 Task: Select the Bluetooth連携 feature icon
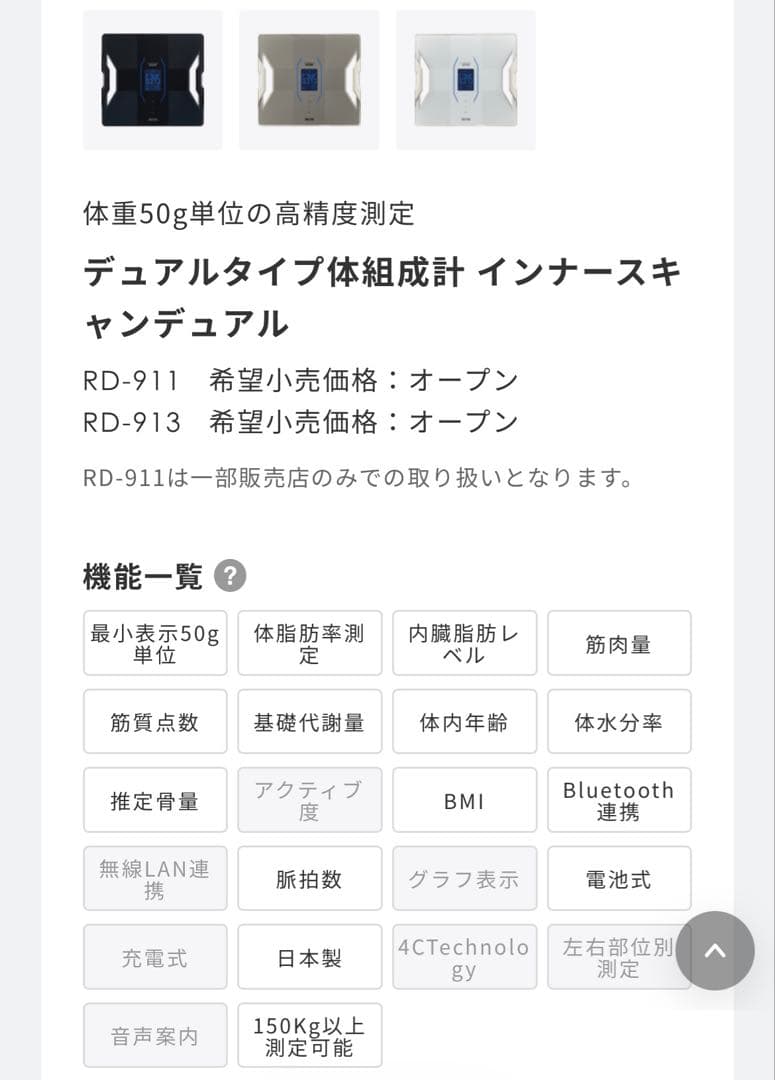point(619,800)
